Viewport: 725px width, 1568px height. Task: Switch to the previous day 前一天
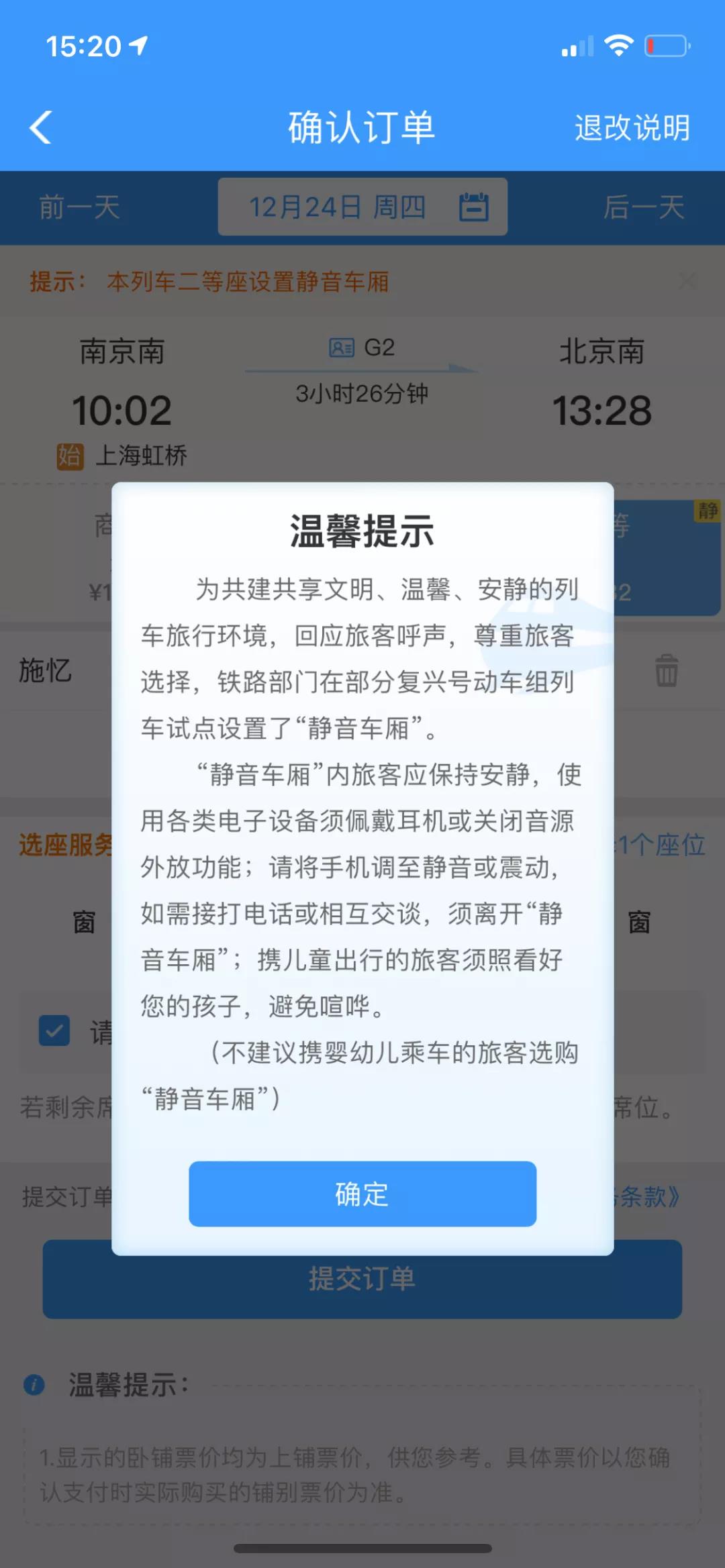click(x=79, y=207)
